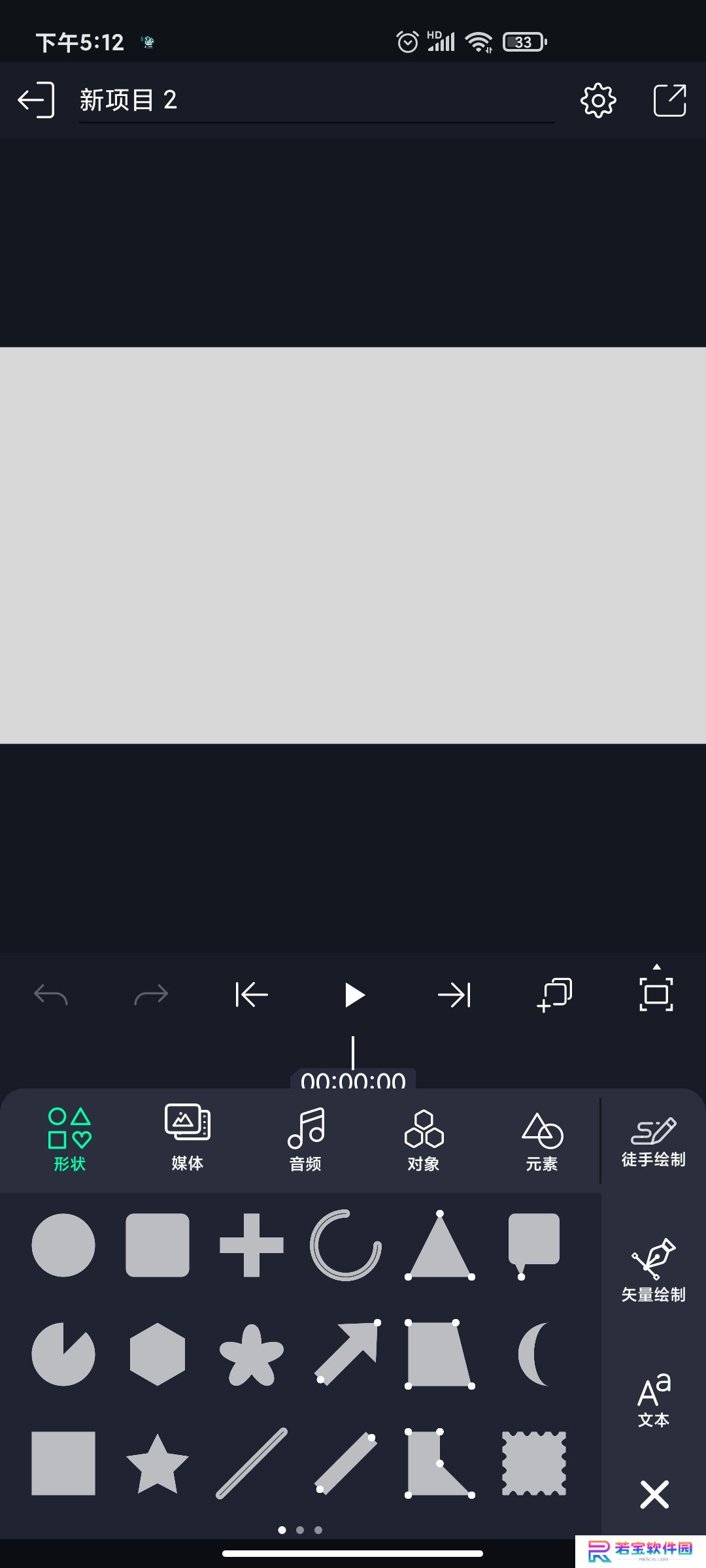Switch to the 对象 tab
706x1568 pixels.
coord(424,1139)
